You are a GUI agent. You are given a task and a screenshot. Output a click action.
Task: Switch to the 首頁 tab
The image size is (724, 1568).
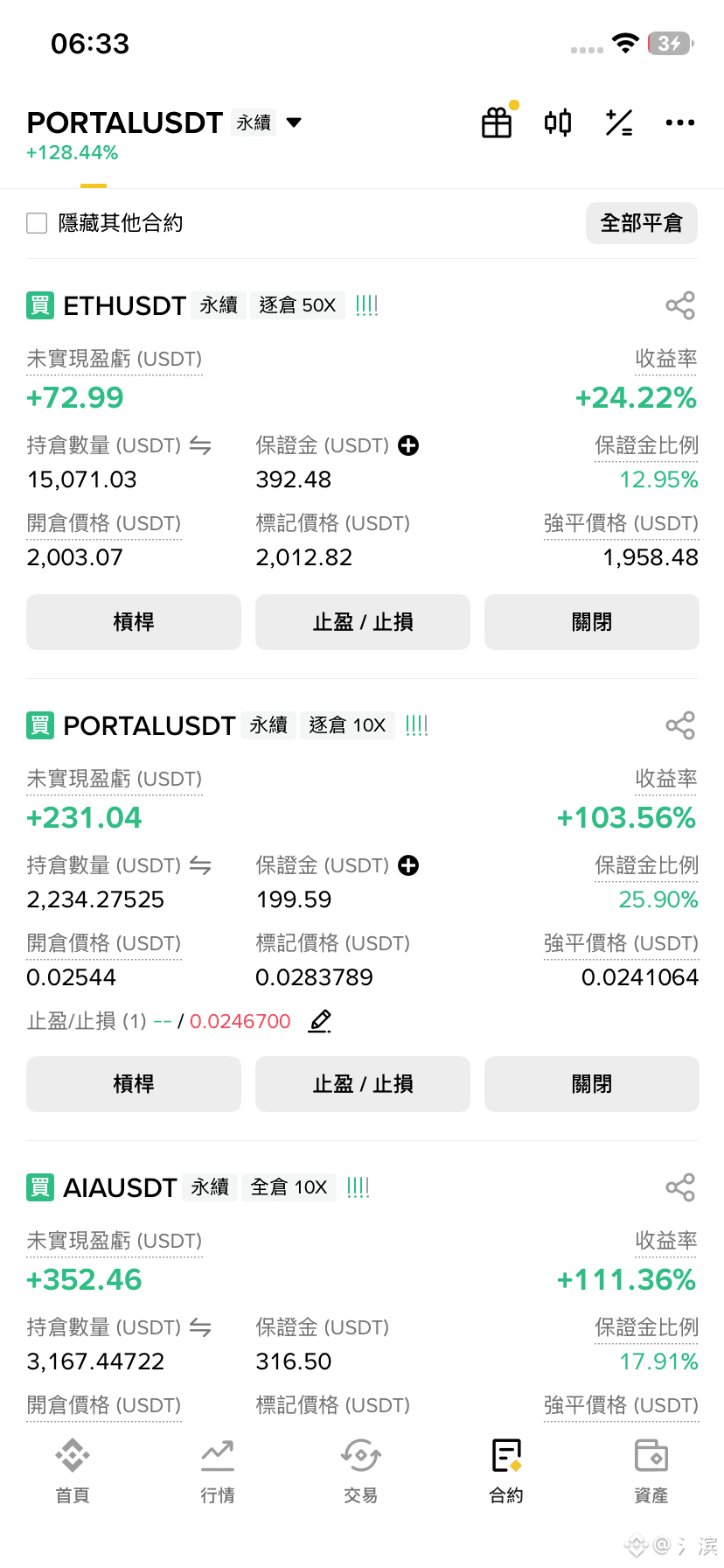(73, 1470)
